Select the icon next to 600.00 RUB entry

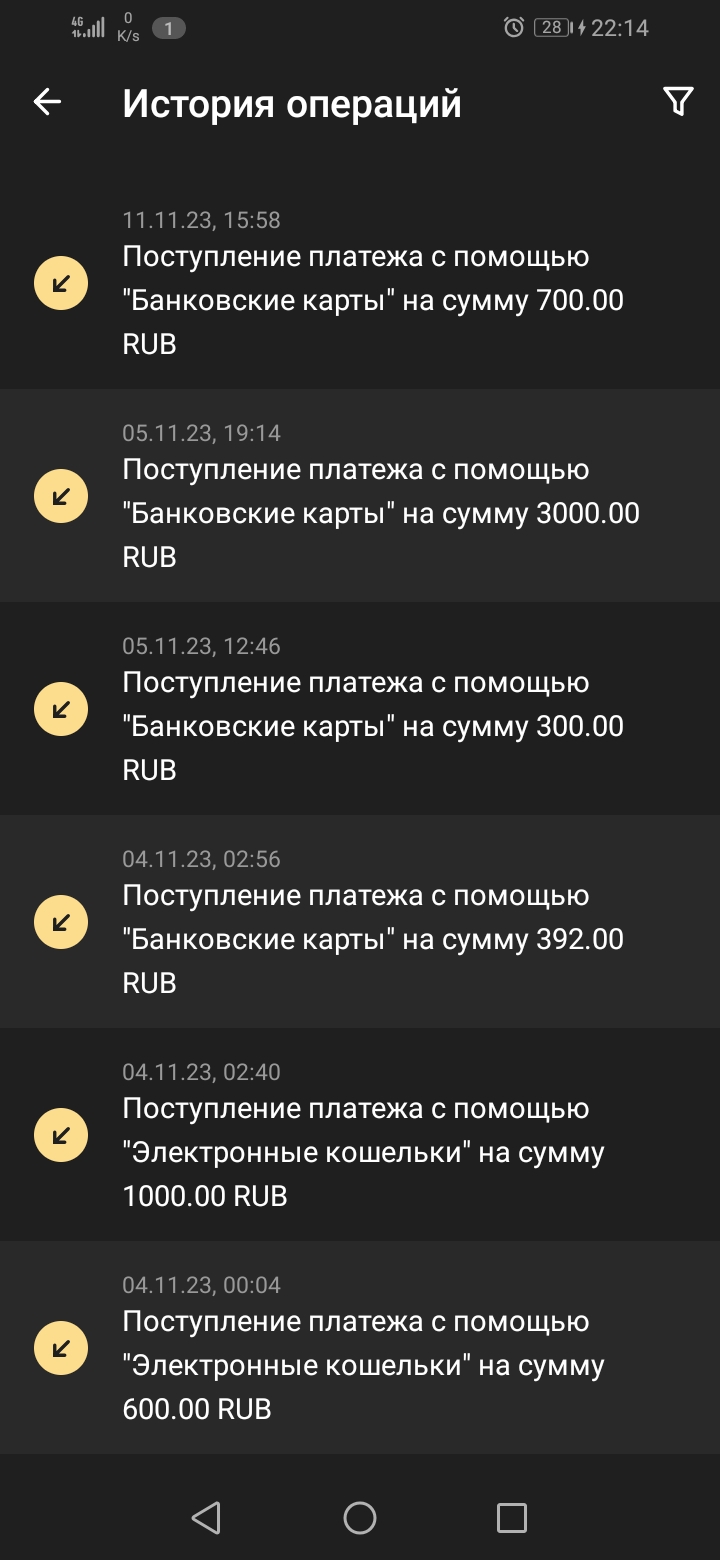[60, 1347]
